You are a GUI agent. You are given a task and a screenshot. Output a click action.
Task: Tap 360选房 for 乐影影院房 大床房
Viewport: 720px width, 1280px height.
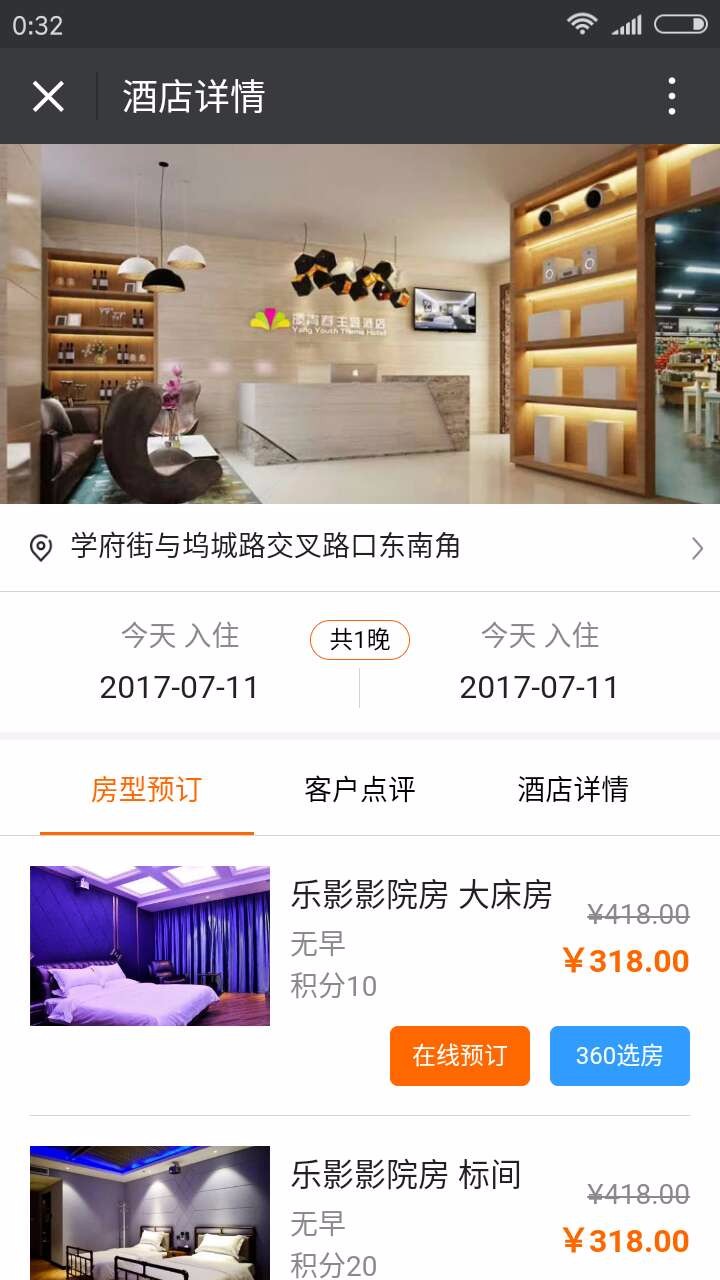pyautogui.click(x=619, y=1056)
